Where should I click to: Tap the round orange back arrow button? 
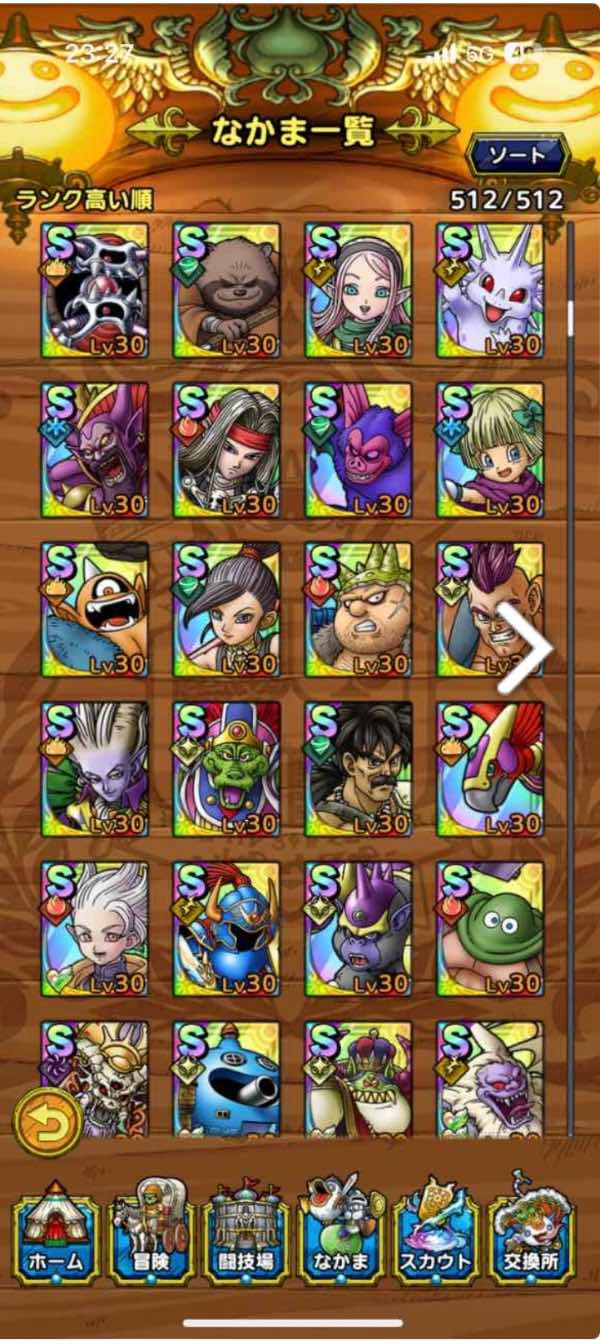[47, 1122]
